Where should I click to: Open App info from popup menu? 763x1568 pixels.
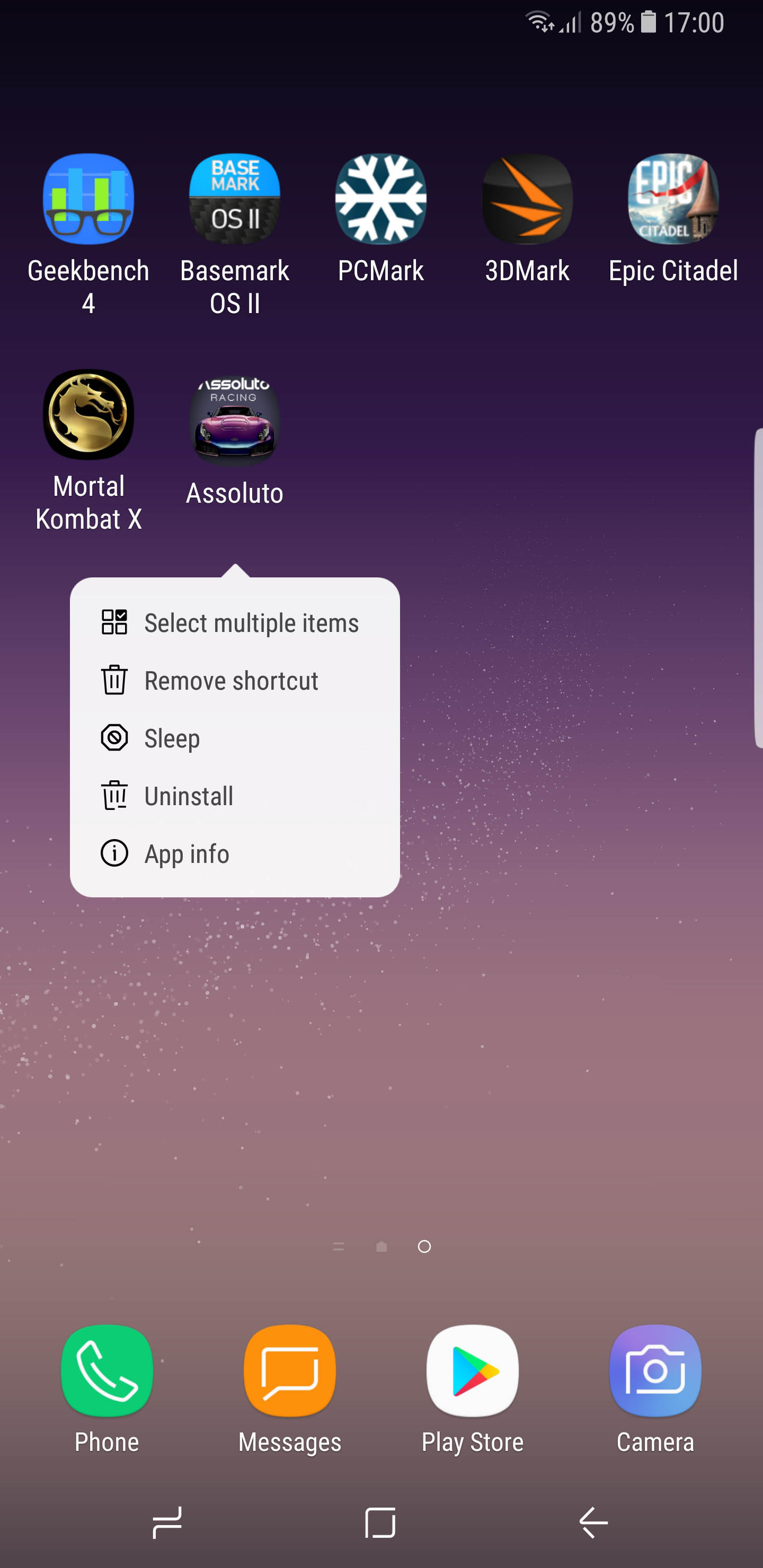(x=234, y=854)
